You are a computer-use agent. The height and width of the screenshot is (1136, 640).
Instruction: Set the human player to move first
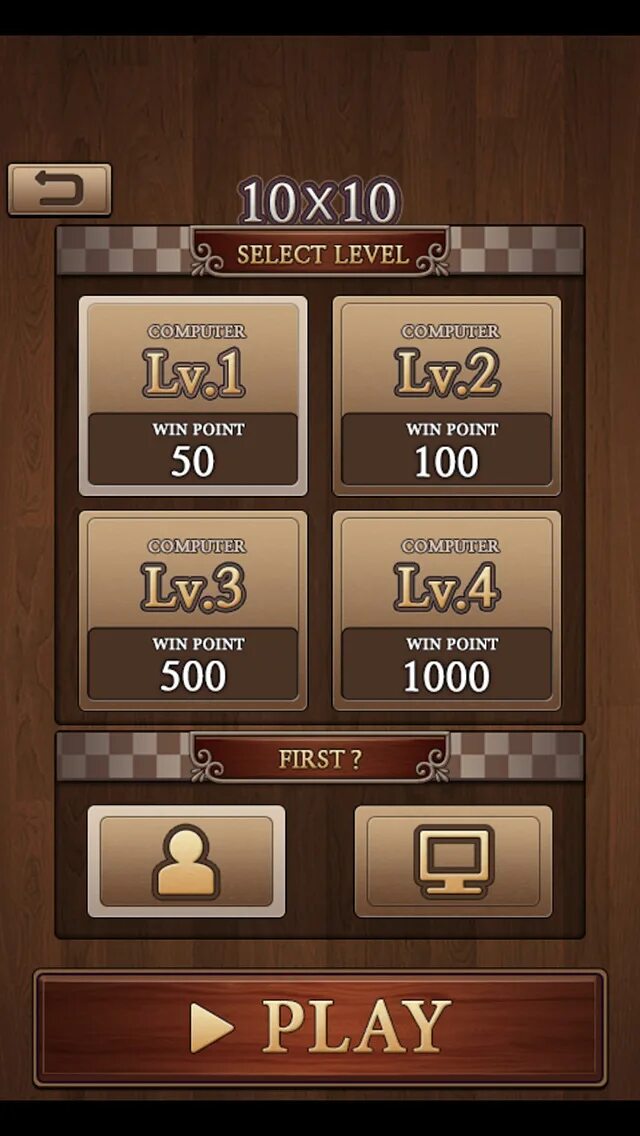coord(186,861)
